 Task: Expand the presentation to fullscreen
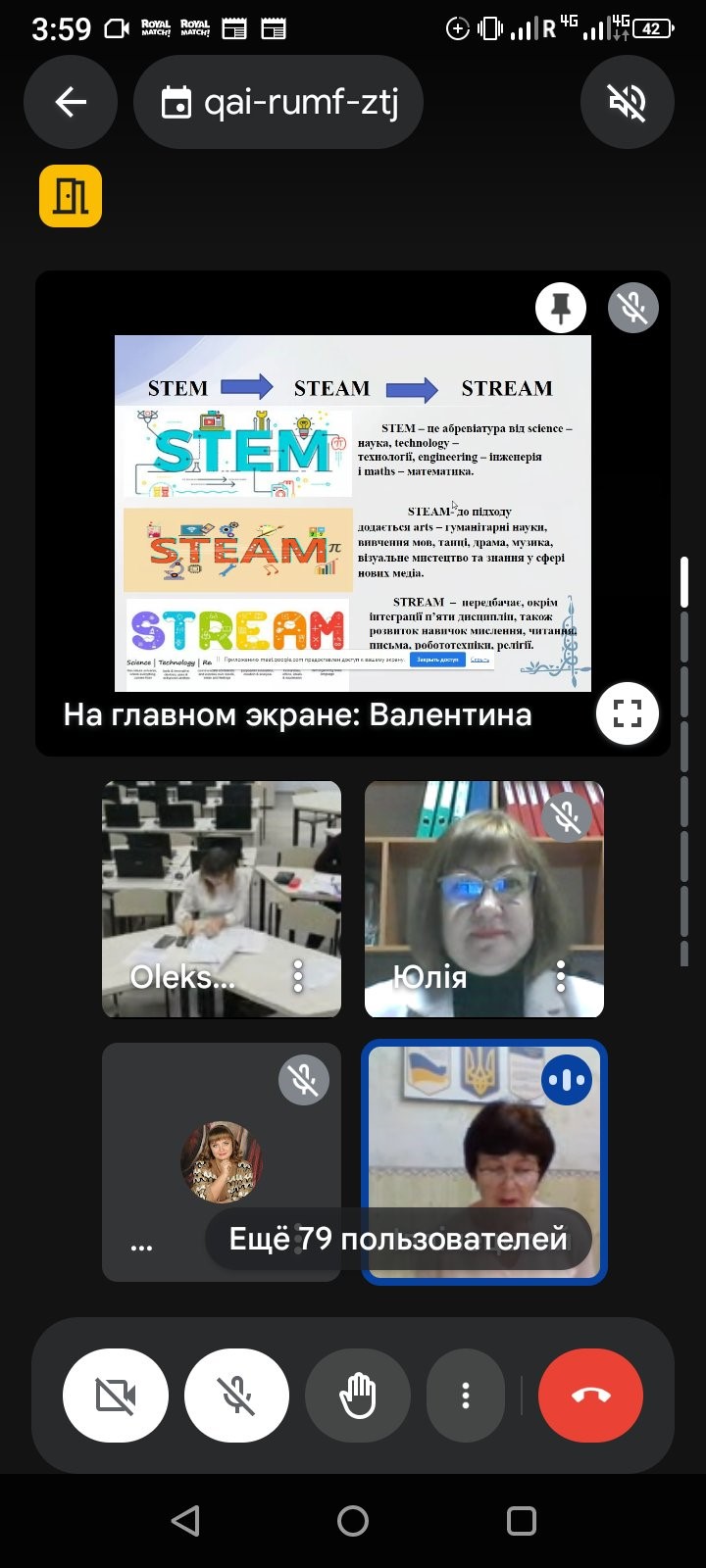(628, 713)
